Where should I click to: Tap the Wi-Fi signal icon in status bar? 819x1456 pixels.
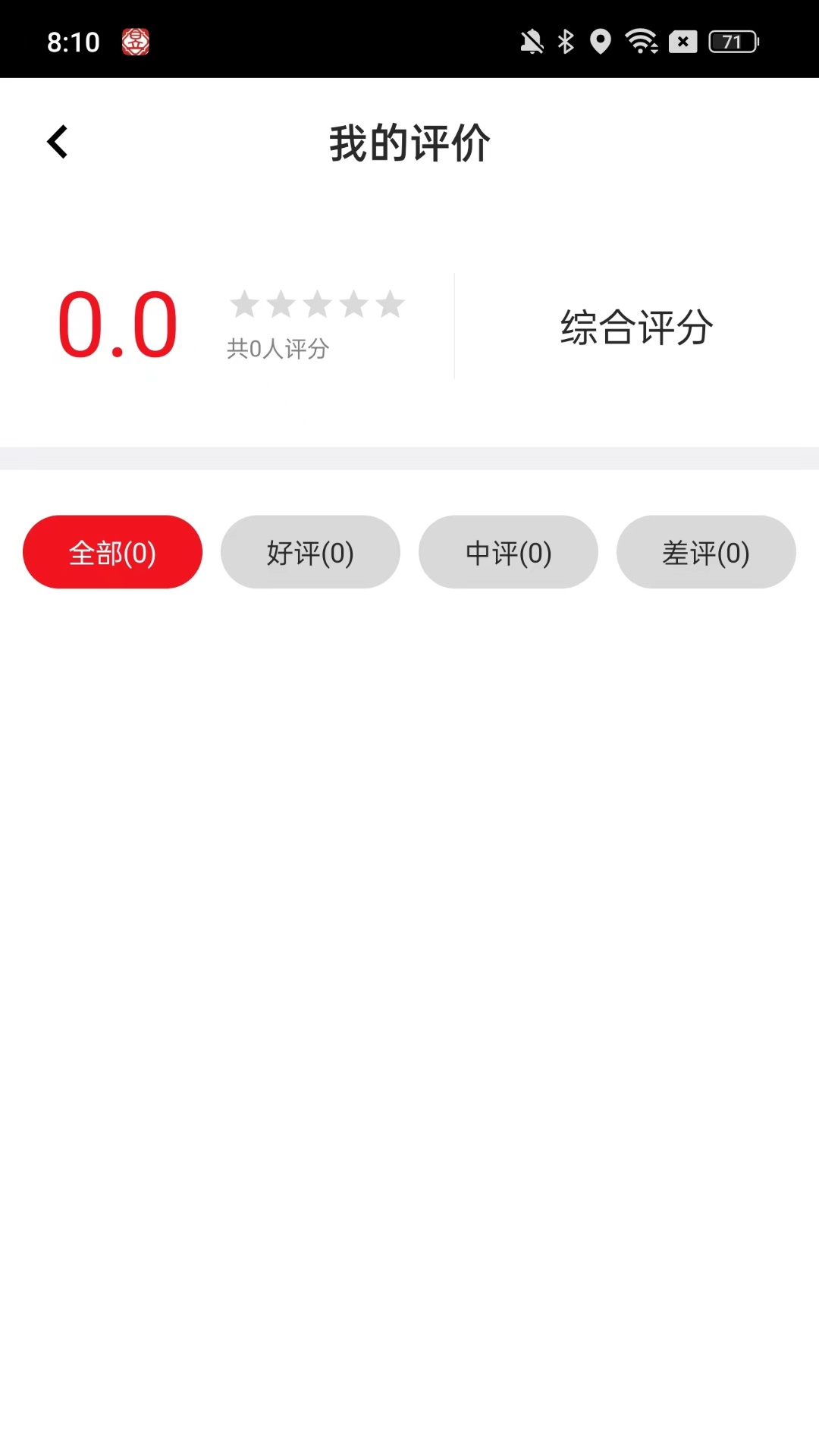643,42
